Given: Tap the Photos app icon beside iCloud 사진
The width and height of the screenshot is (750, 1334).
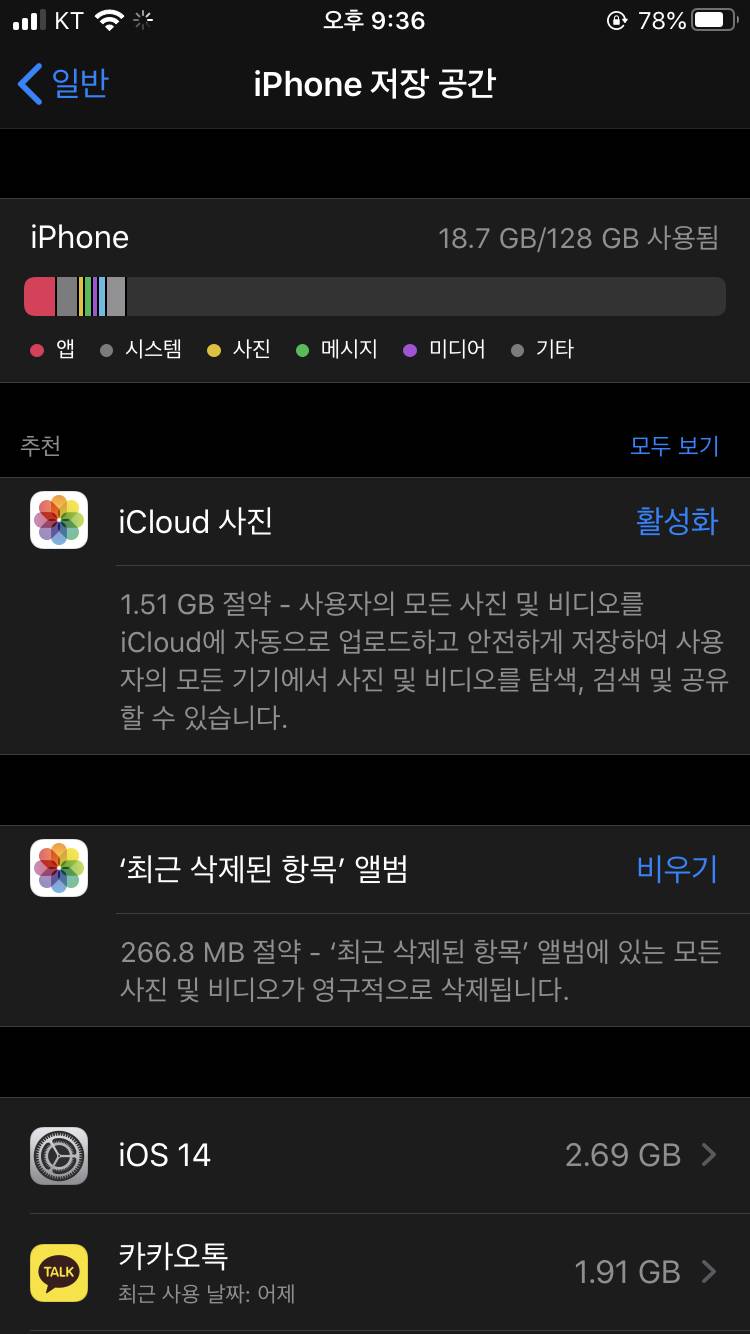Looking at the screenshot, I should (58, 521).
